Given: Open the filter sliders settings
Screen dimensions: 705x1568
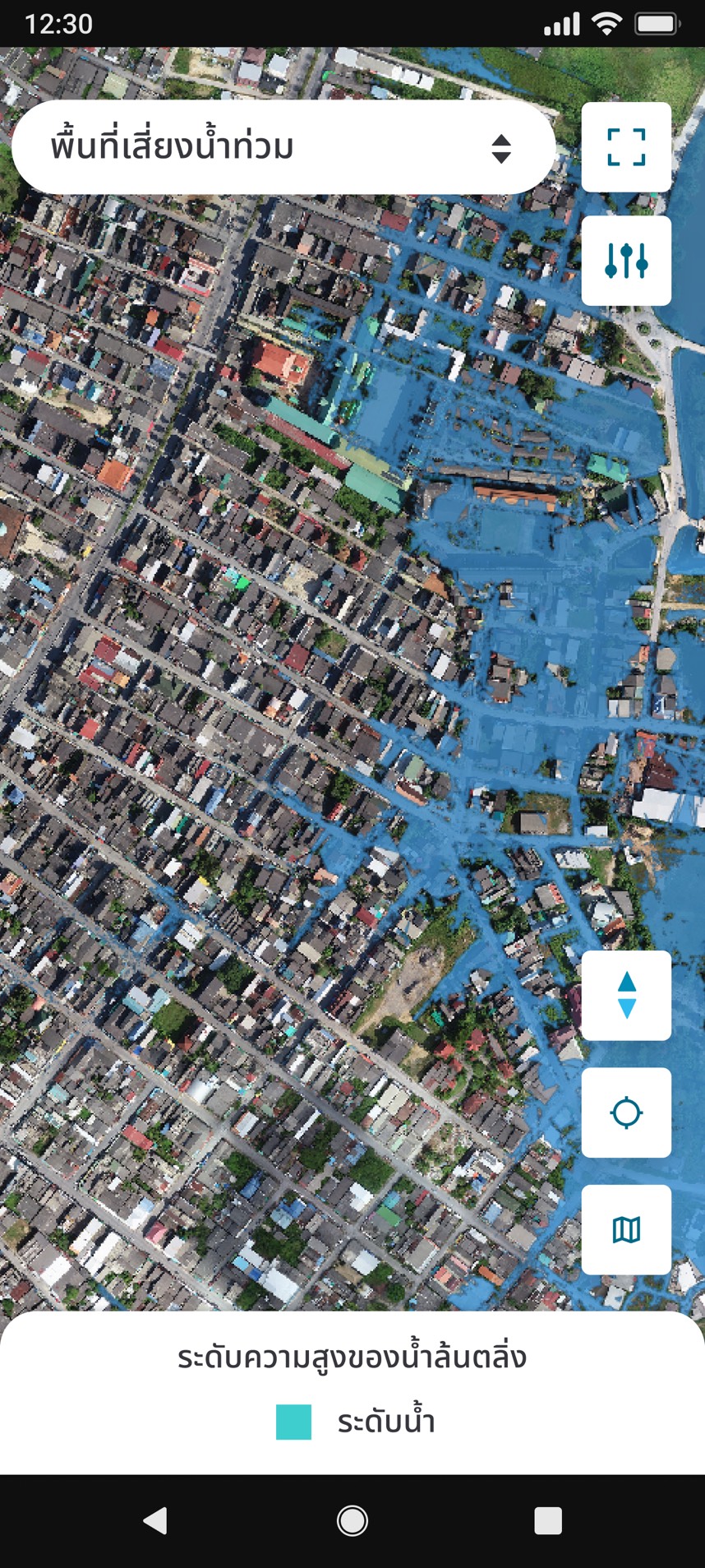Looking at the screenshot, I should coord(626,261).
